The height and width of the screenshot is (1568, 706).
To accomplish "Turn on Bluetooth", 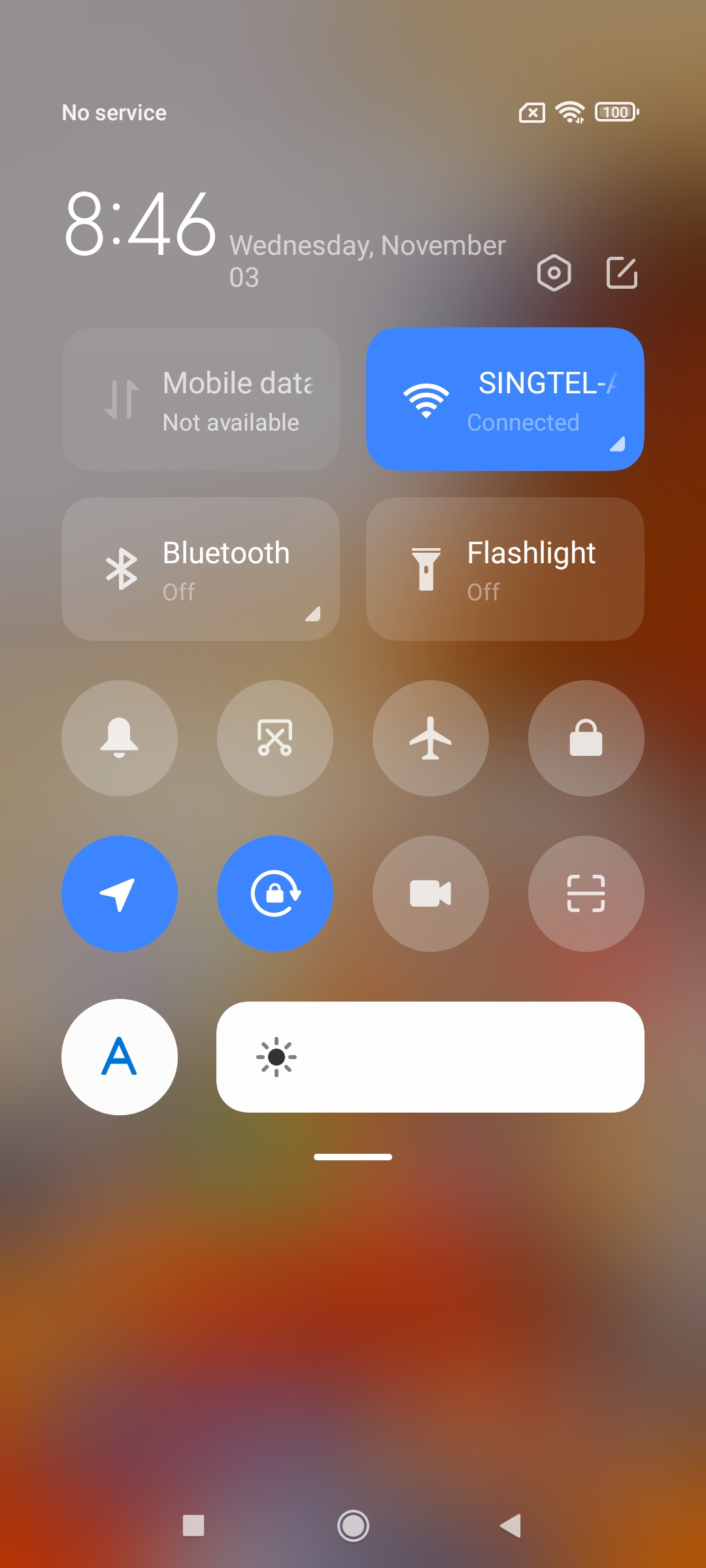I will click(201, 569).
